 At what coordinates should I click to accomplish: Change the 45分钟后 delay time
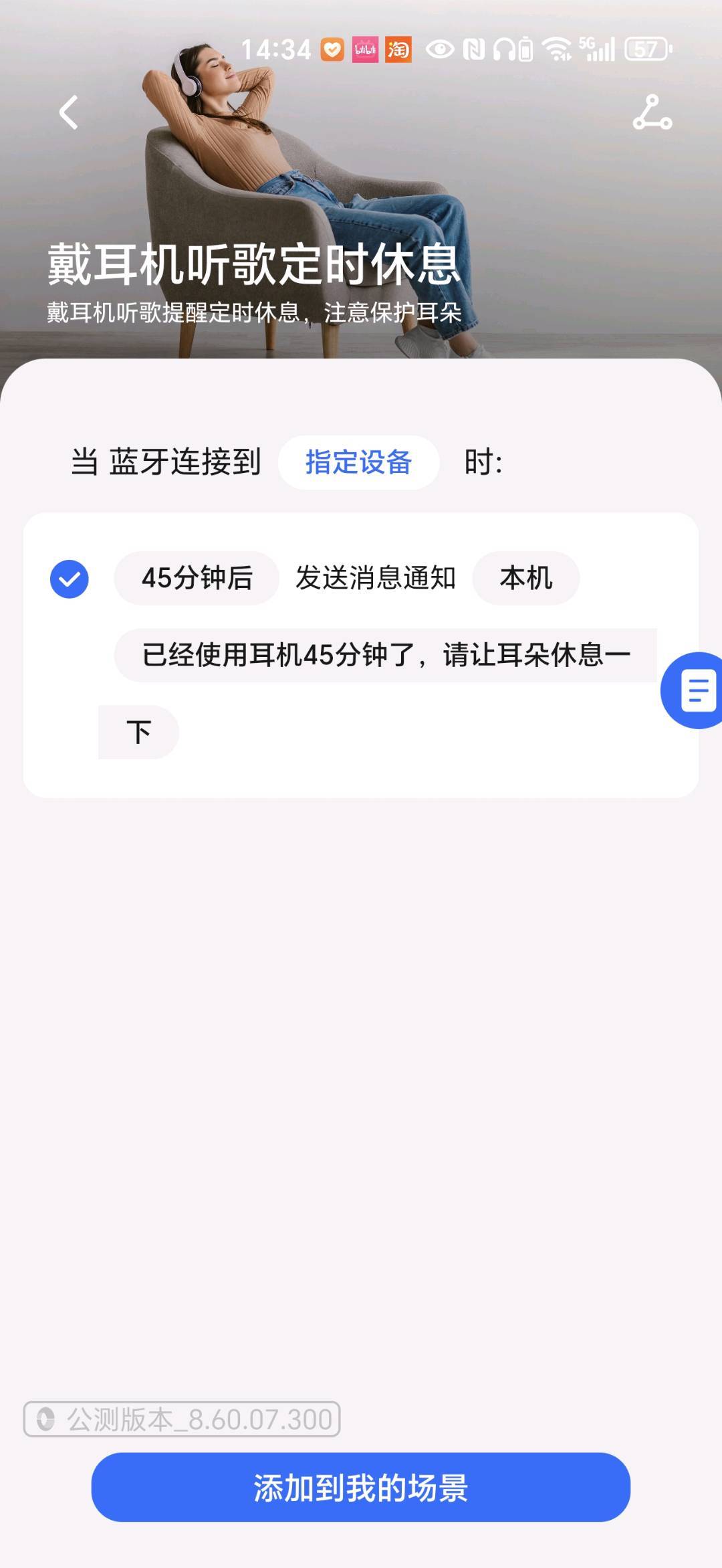point(197,578)
